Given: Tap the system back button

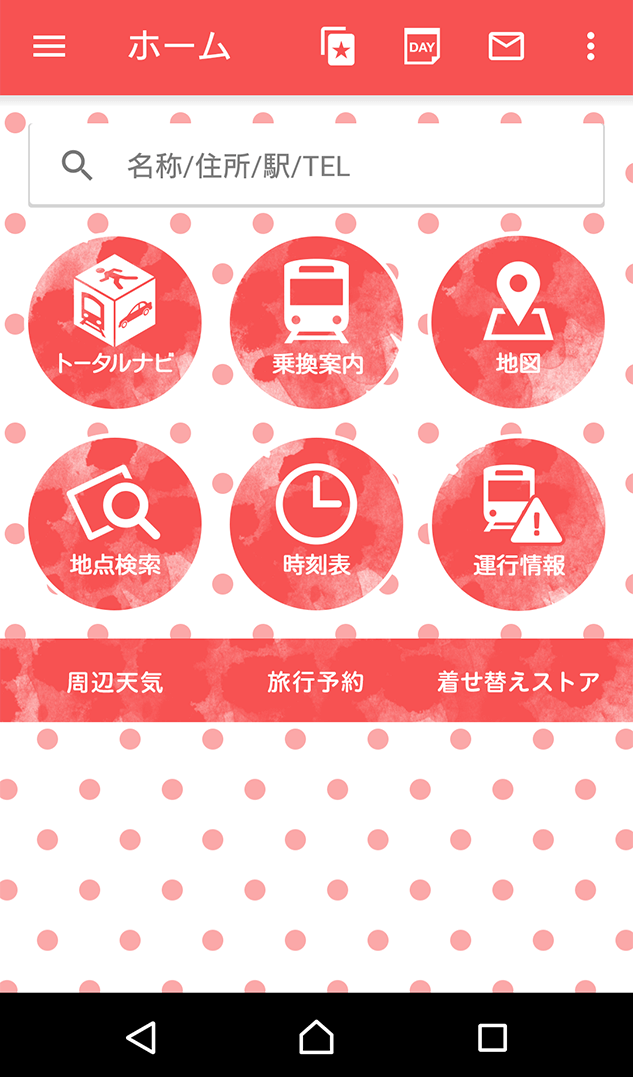Looking at the screenshot, I should pos(141,1036).
